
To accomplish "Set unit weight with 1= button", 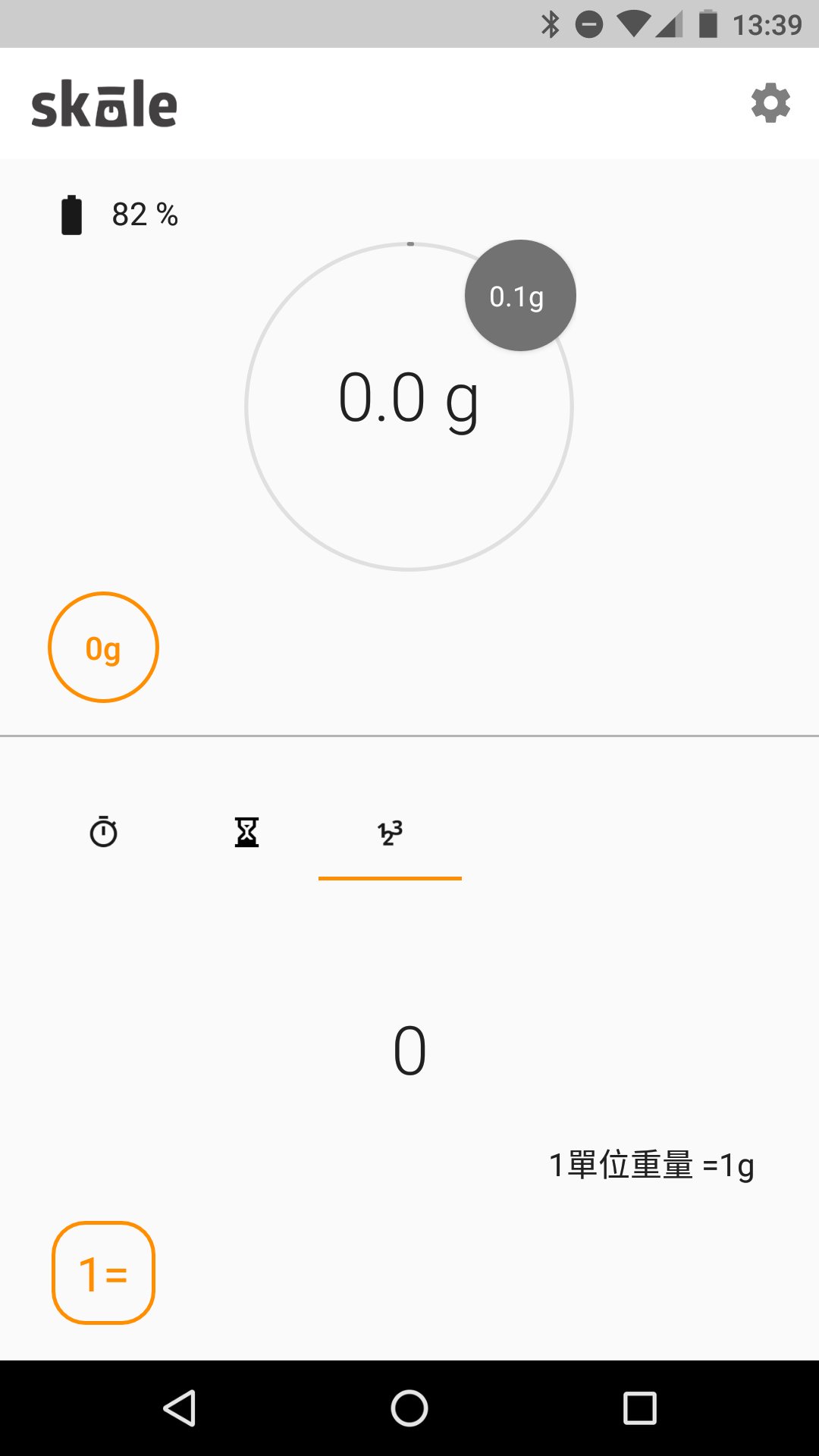I will [103, 1272].
